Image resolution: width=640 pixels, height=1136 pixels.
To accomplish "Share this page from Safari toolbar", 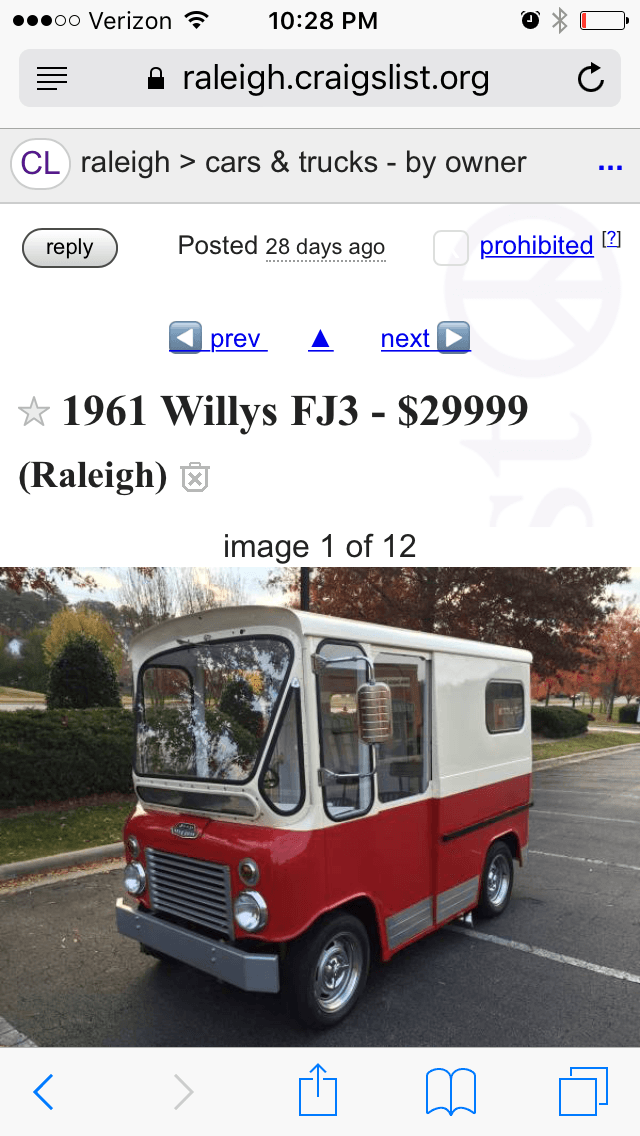I will 319,1090.
